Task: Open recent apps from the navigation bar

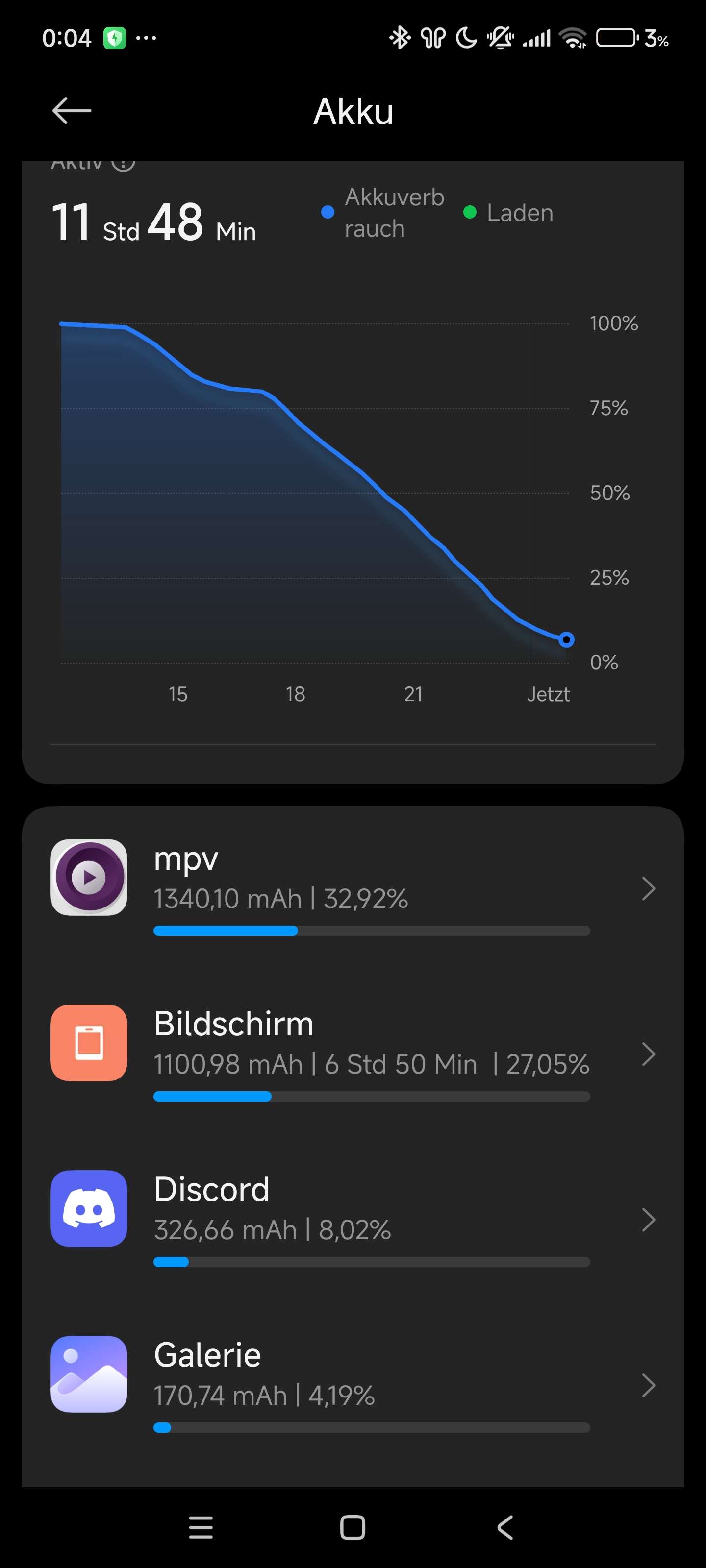Action: pyautogui.click(x=201, y=1527)
